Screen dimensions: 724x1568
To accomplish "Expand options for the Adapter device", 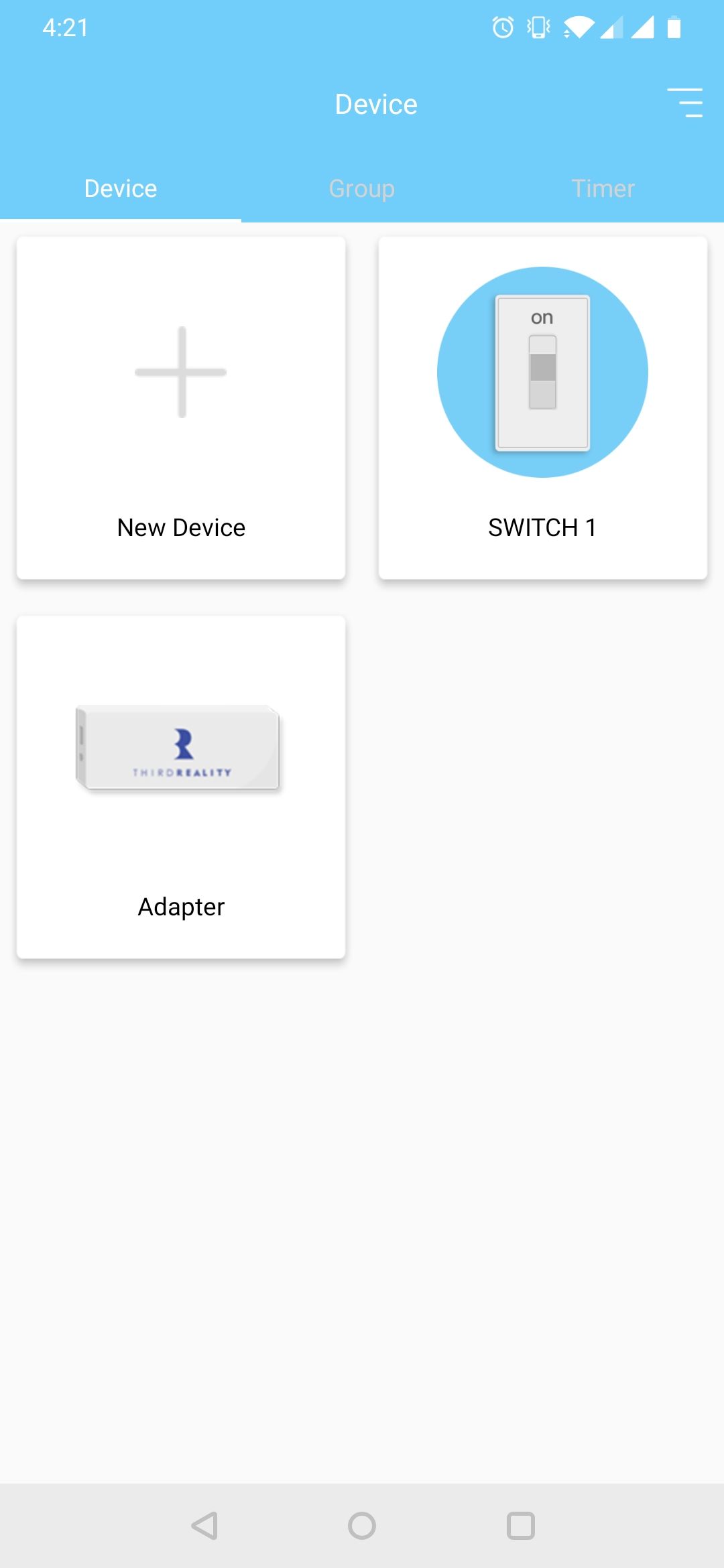I will coord(180,787).
